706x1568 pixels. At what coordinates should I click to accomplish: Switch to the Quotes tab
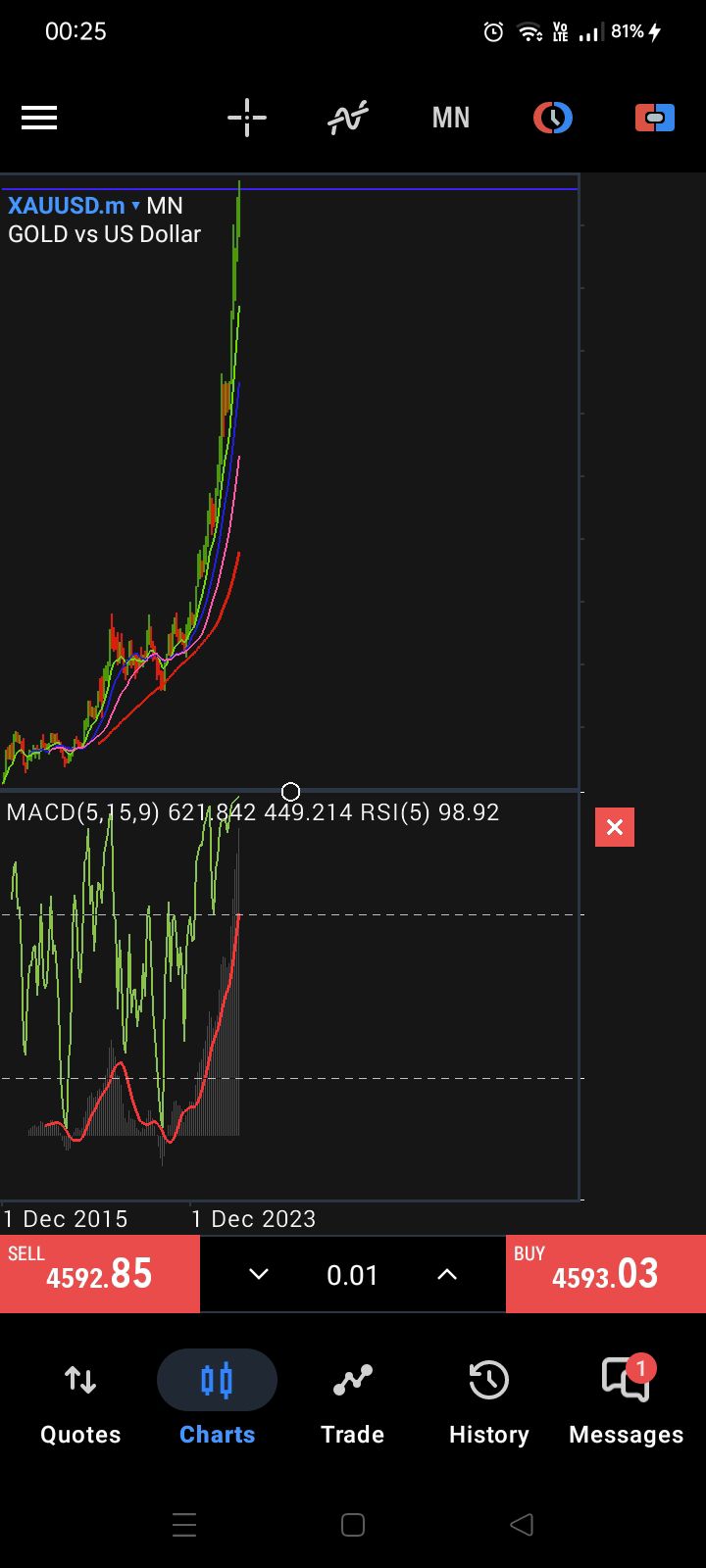click(x=80, y=1399)
